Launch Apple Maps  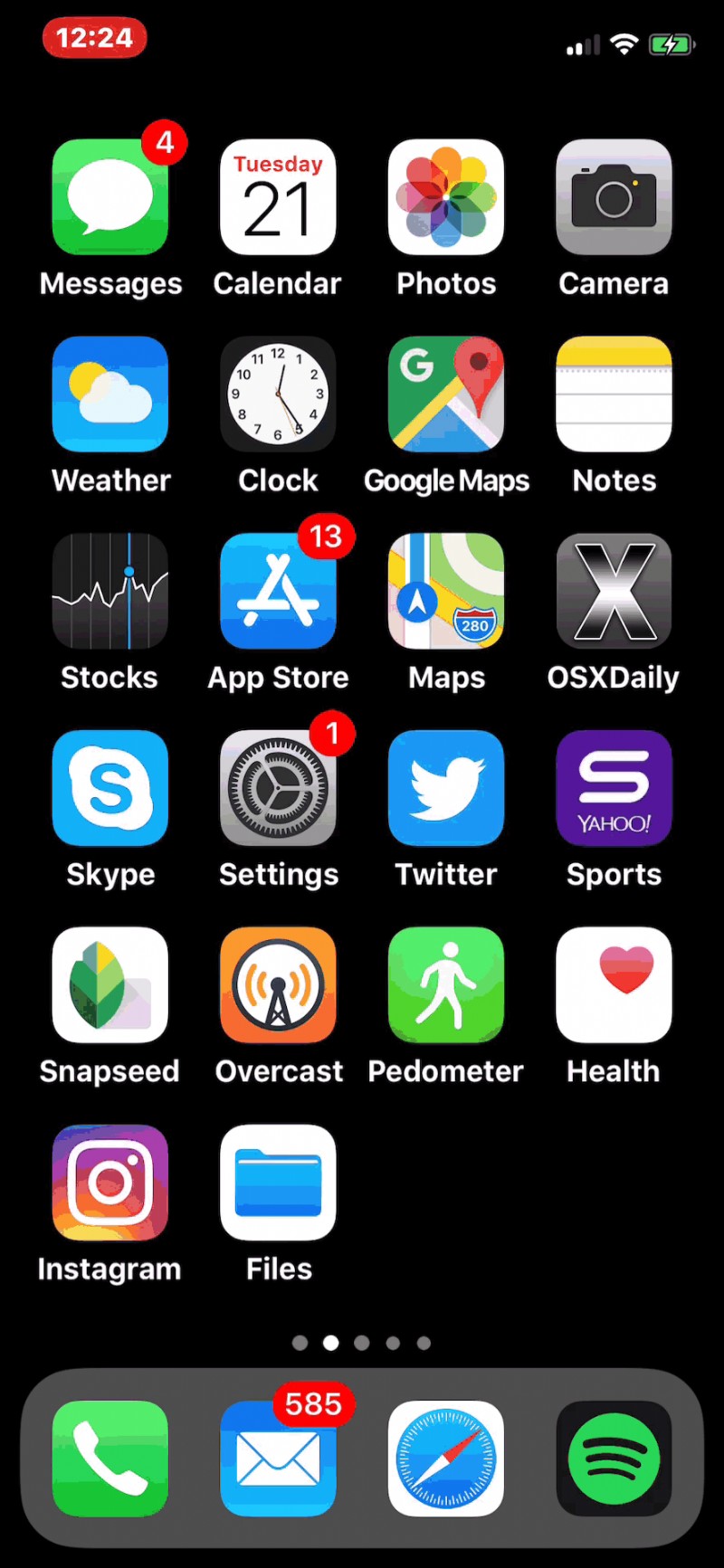point(445,591)
